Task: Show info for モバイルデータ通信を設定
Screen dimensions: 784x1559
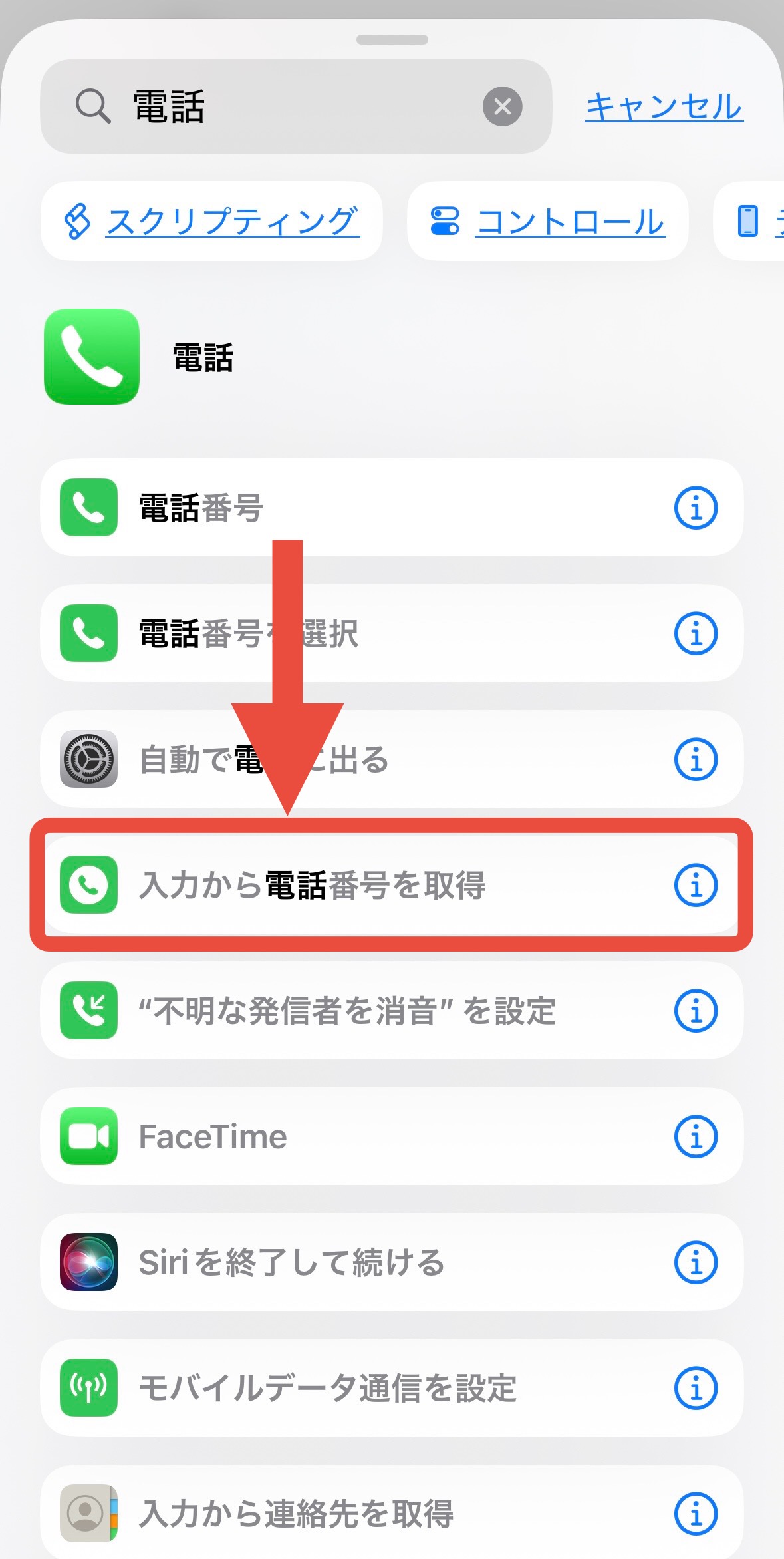Action: [x=696, y=1389]
